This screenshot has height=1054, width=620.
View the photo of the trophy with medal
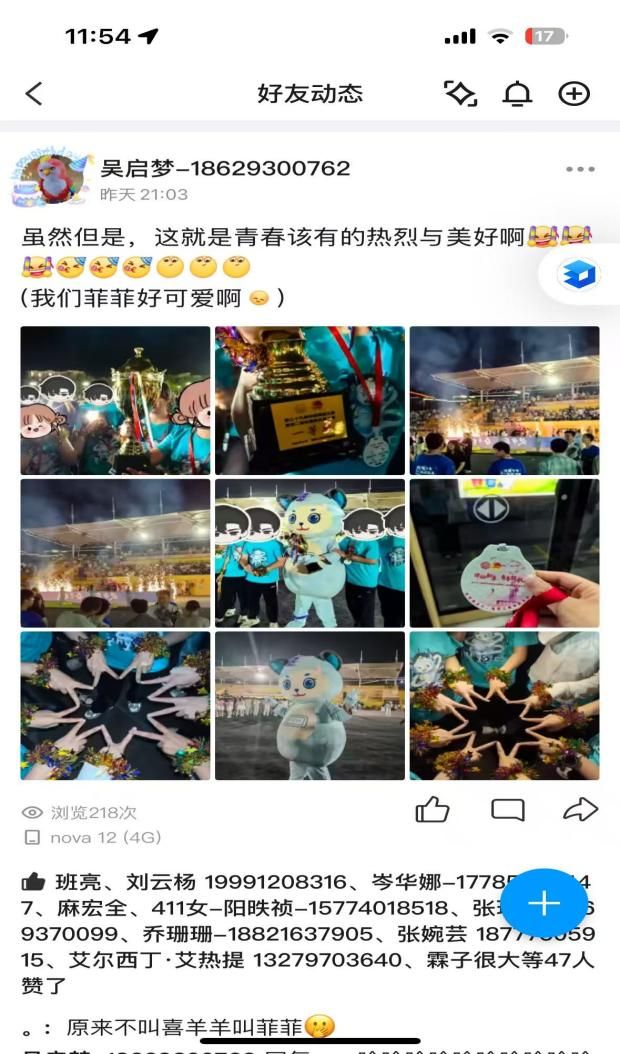[310, 400]
